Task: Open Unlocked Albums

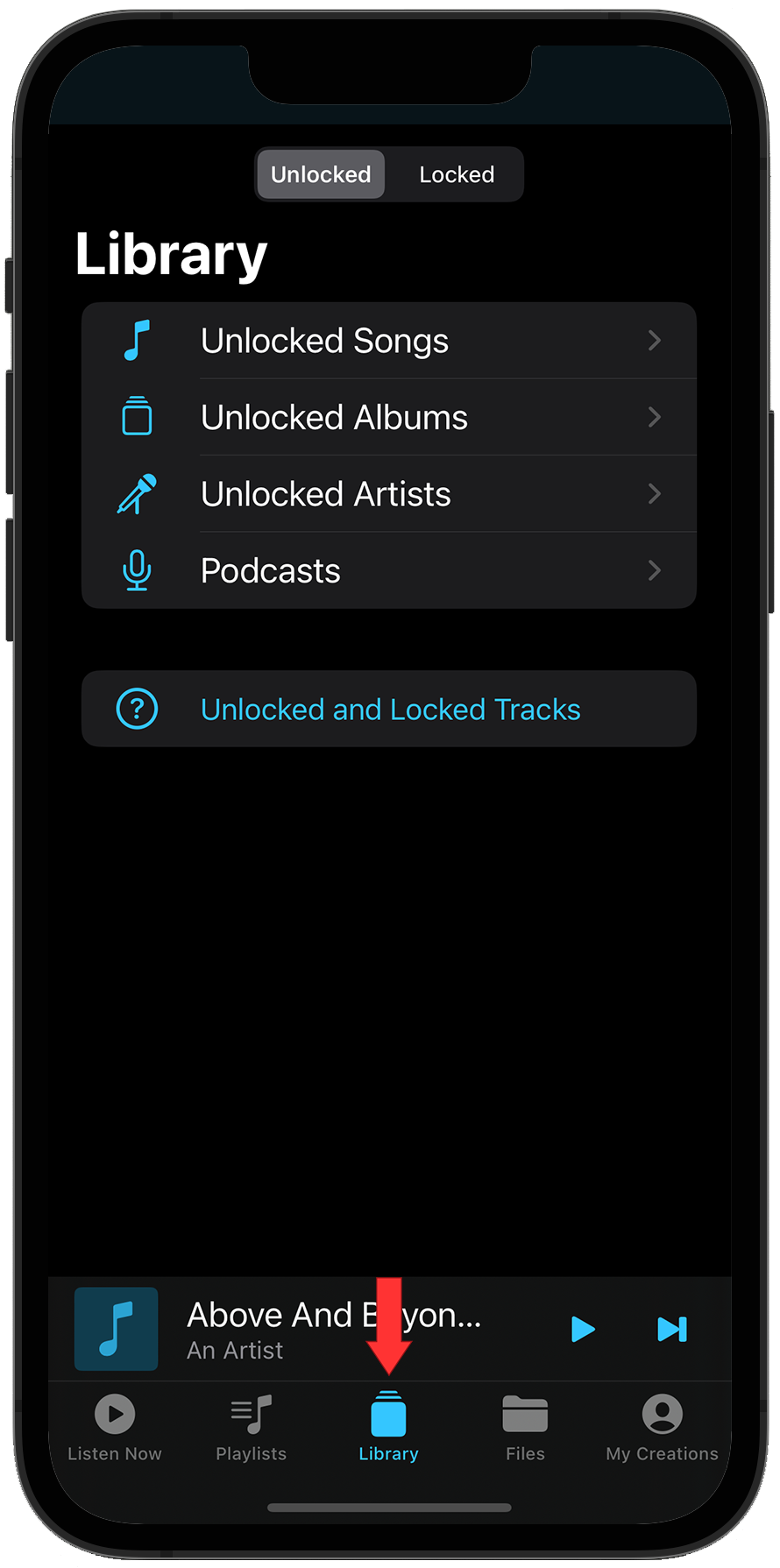Action: click(x=388, y=418)
